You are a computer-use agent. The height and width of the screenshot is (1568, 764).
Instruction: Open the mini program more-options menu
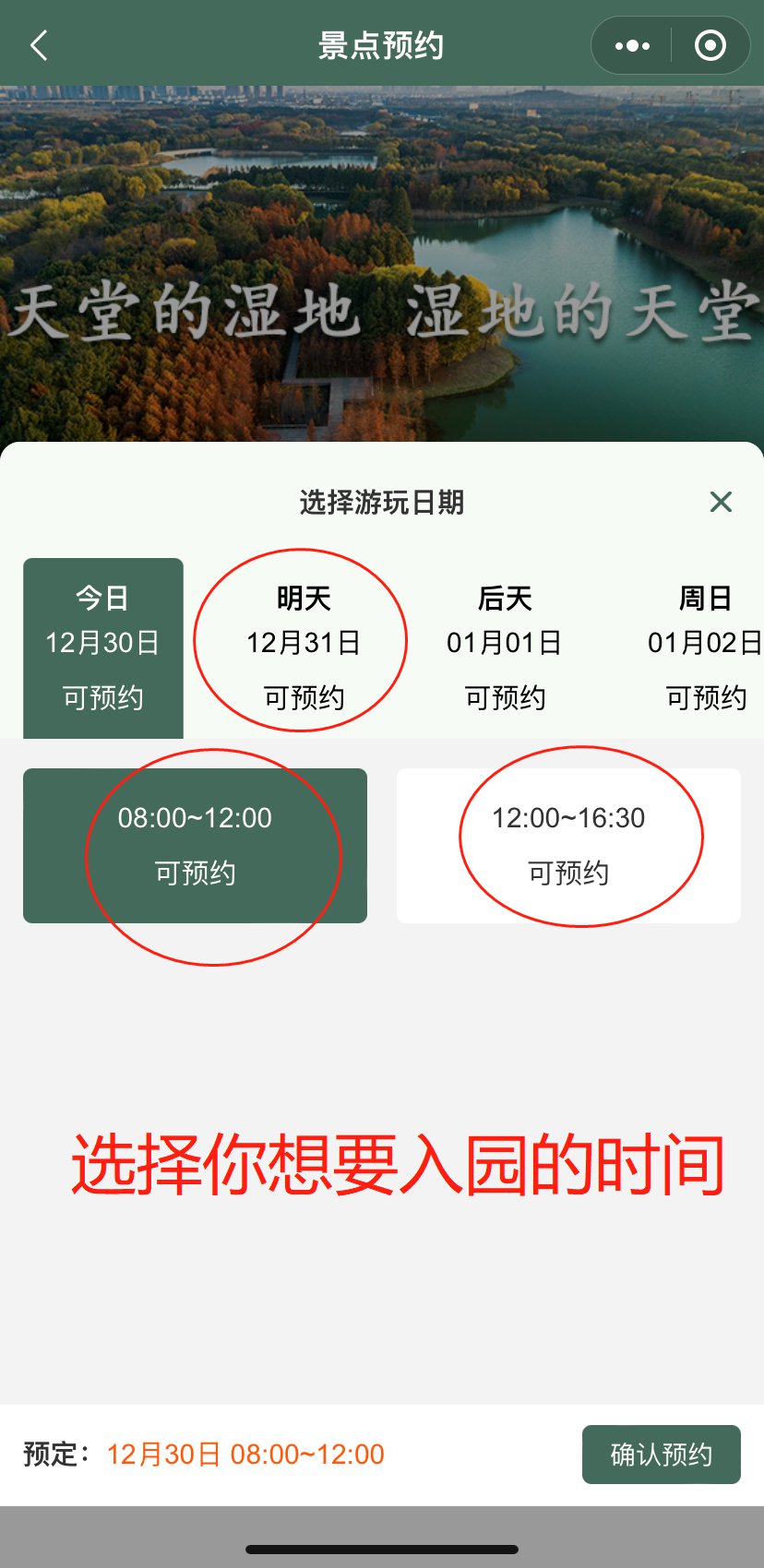click(x=632, y=45)
